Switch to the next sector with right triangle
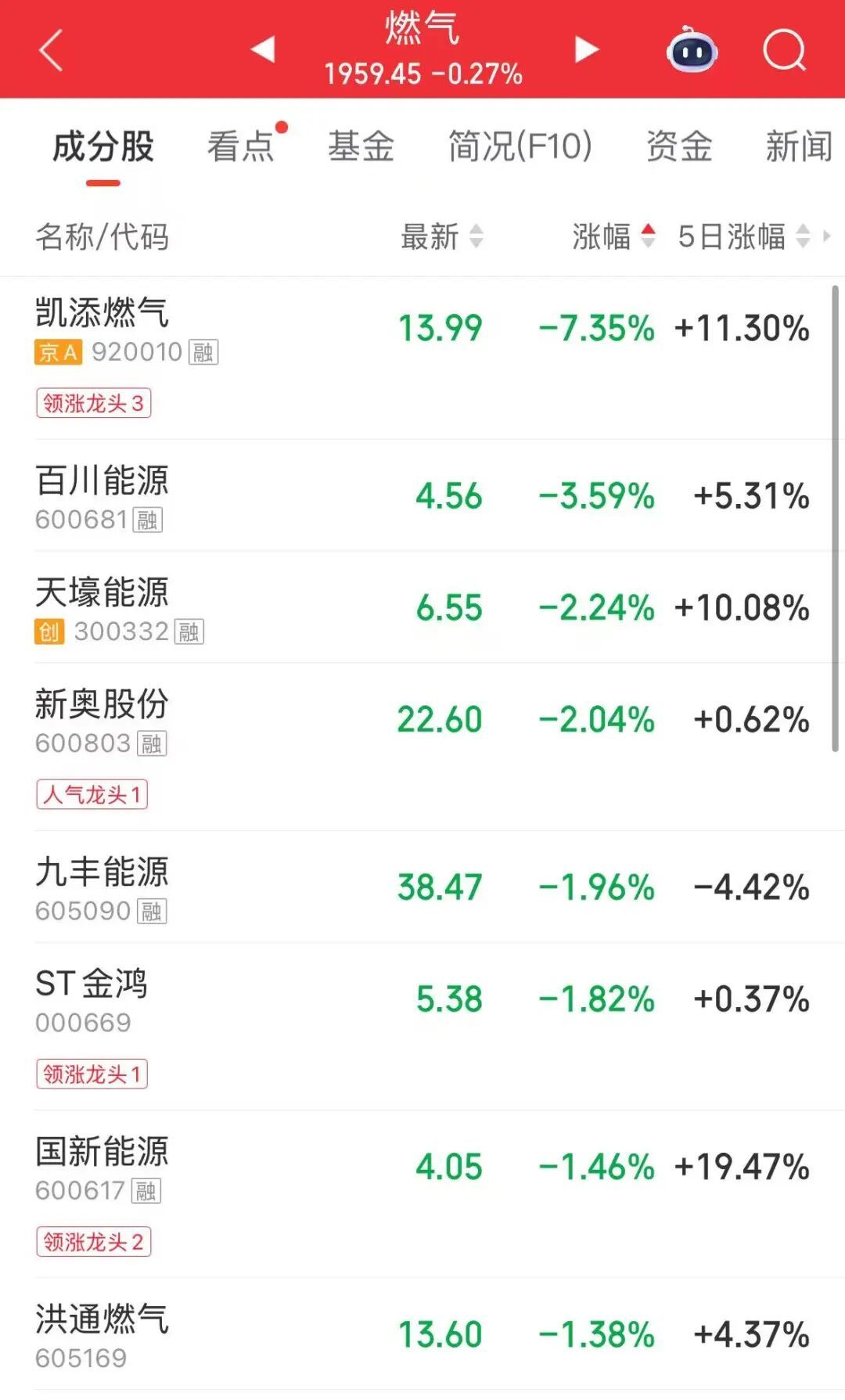Viewport: 845px width, 1400px height. [x=586, y=49]
